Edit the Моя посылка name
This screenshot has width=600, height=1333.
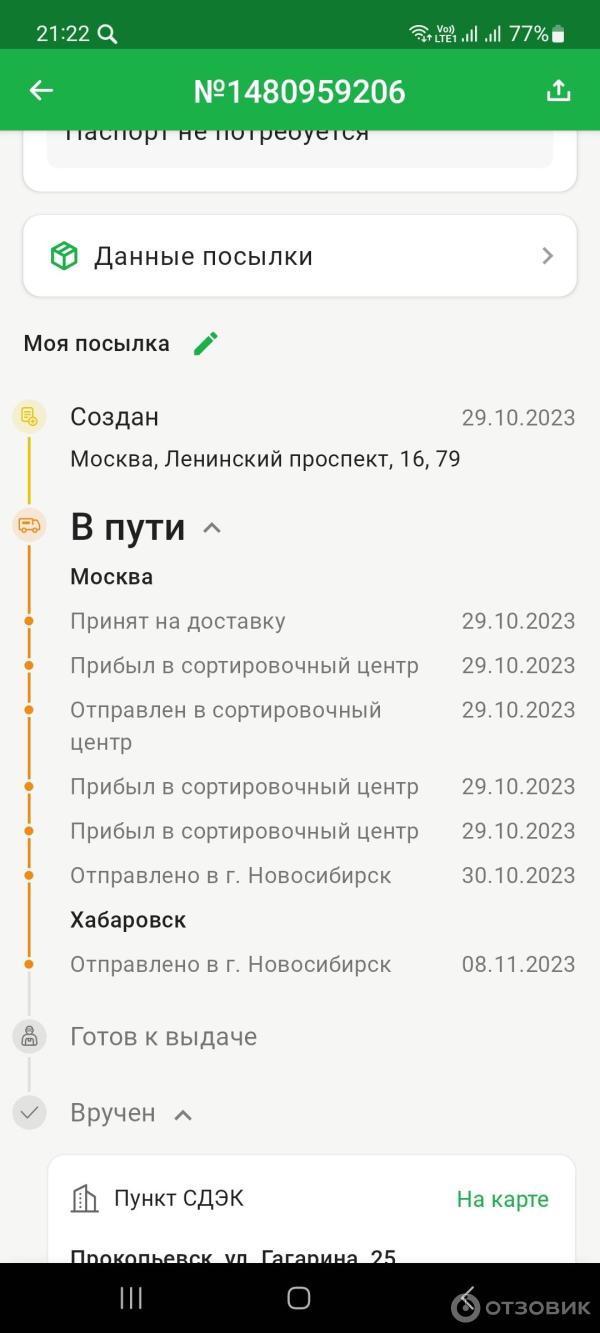click(x=206, y=344)
